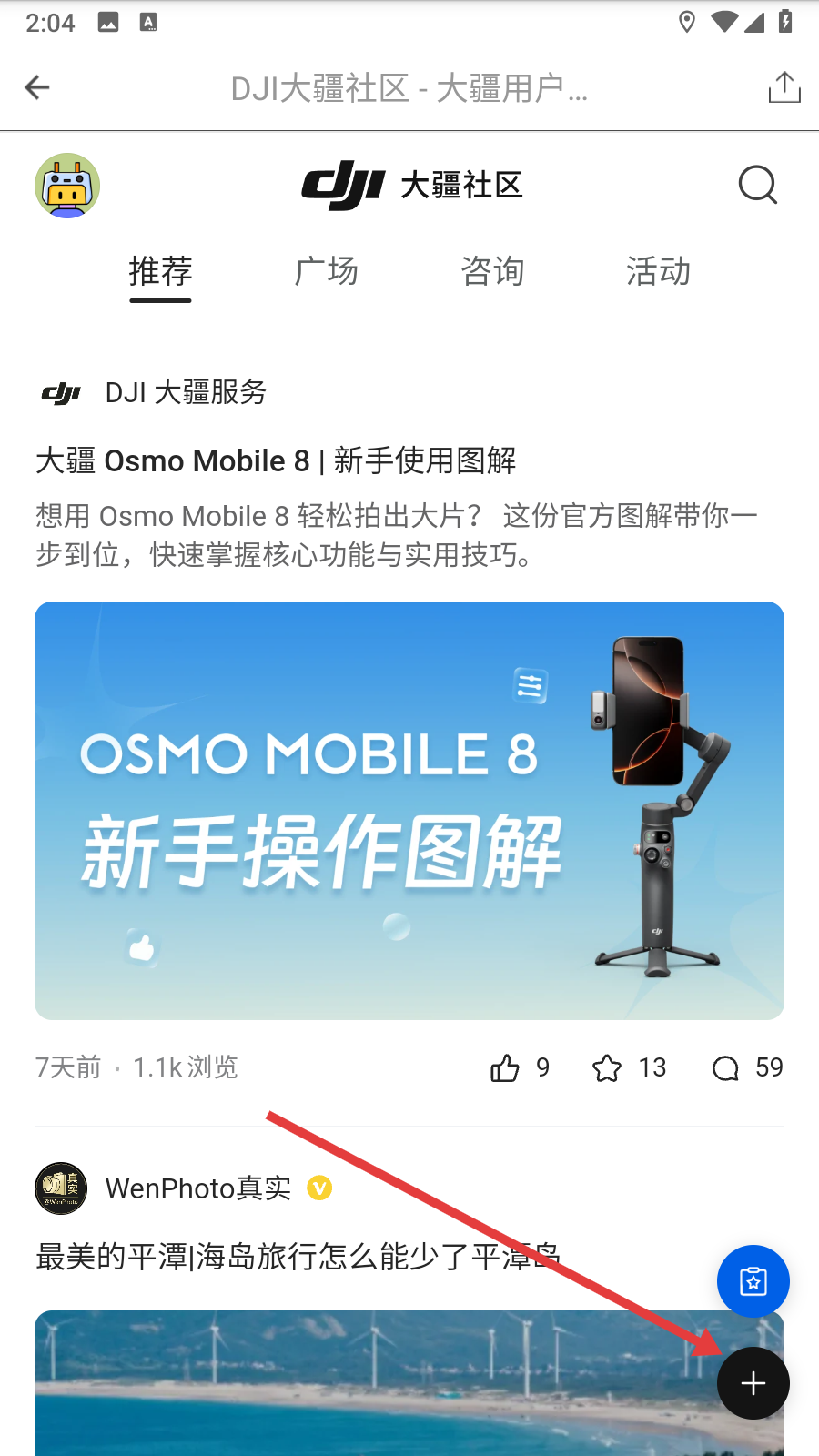Open the user profile avatar
The image size is (819, 1456).
pos(67,186)
